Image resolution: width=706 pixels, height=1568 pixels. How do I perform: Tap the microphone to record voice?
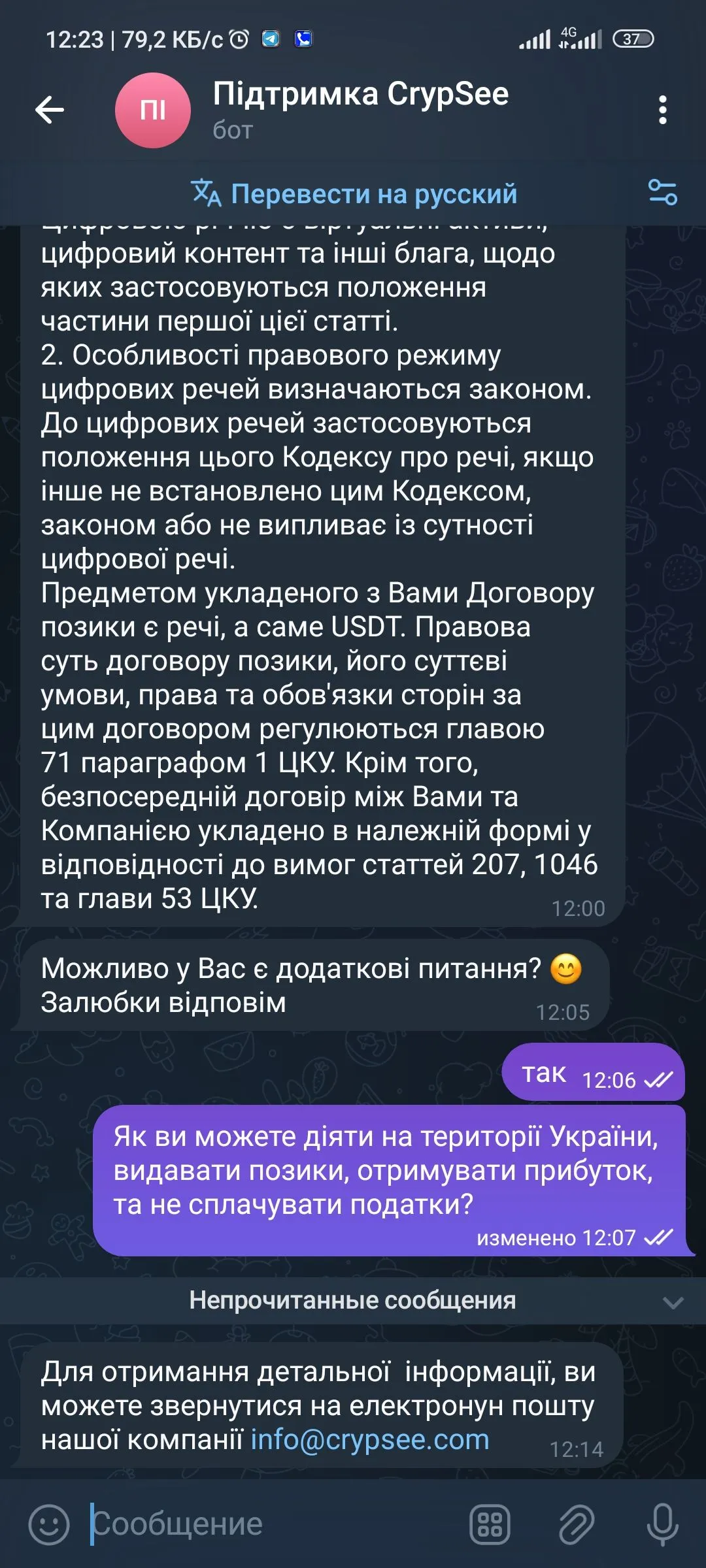(662, 1524)
